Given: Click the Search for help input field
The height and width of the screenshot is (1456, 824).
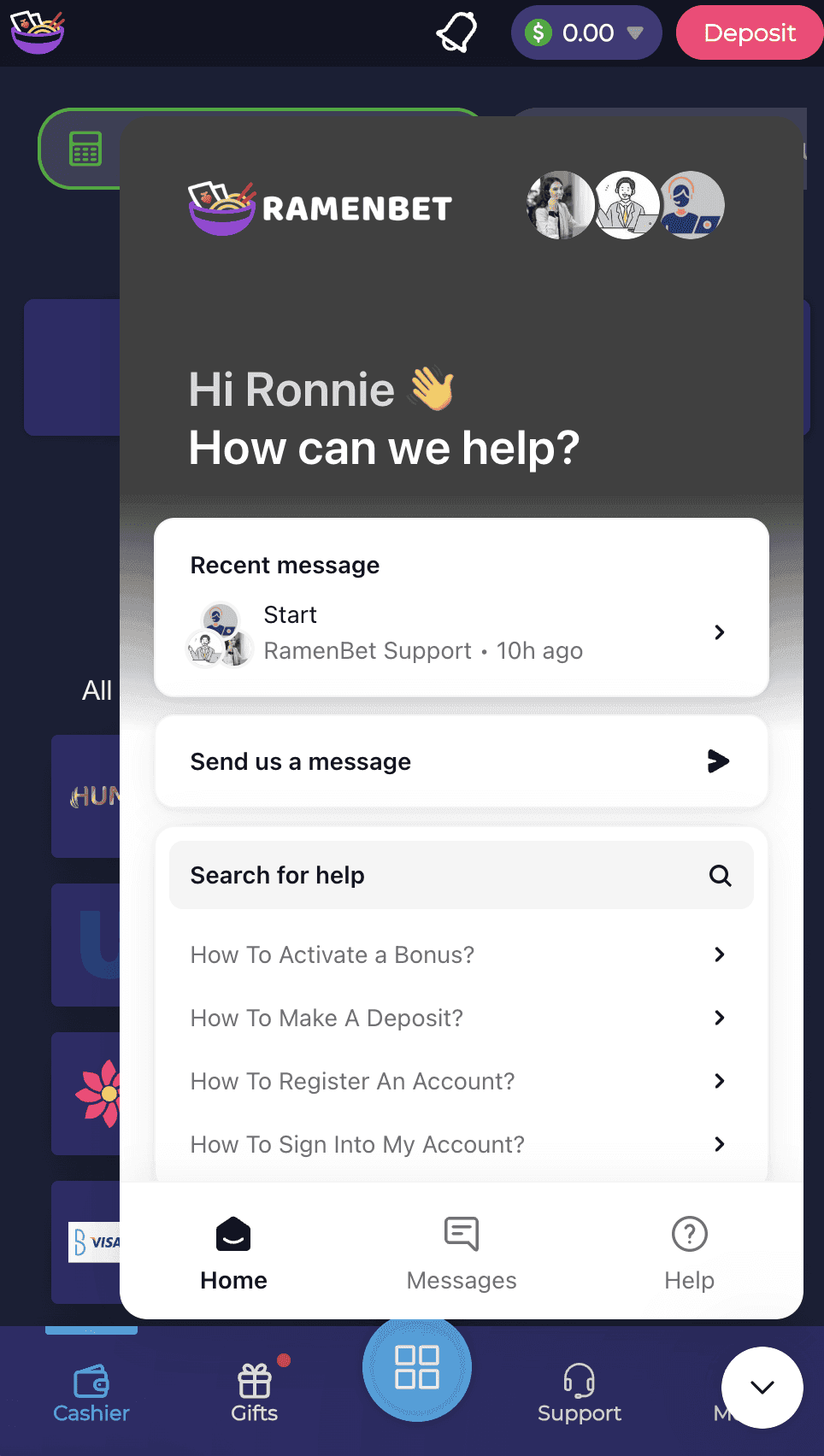Looking at the screenshot, I should [385, 875].
